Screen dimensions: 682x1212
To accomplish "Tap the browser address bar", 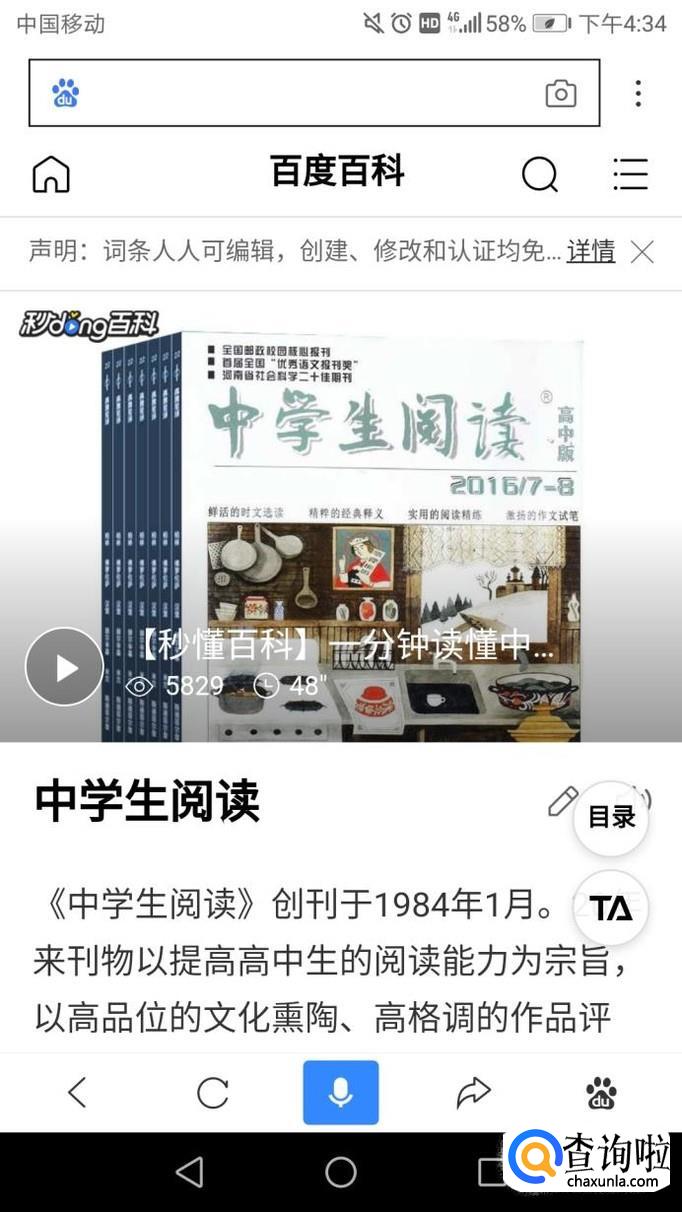I will [x=300, y=93].
